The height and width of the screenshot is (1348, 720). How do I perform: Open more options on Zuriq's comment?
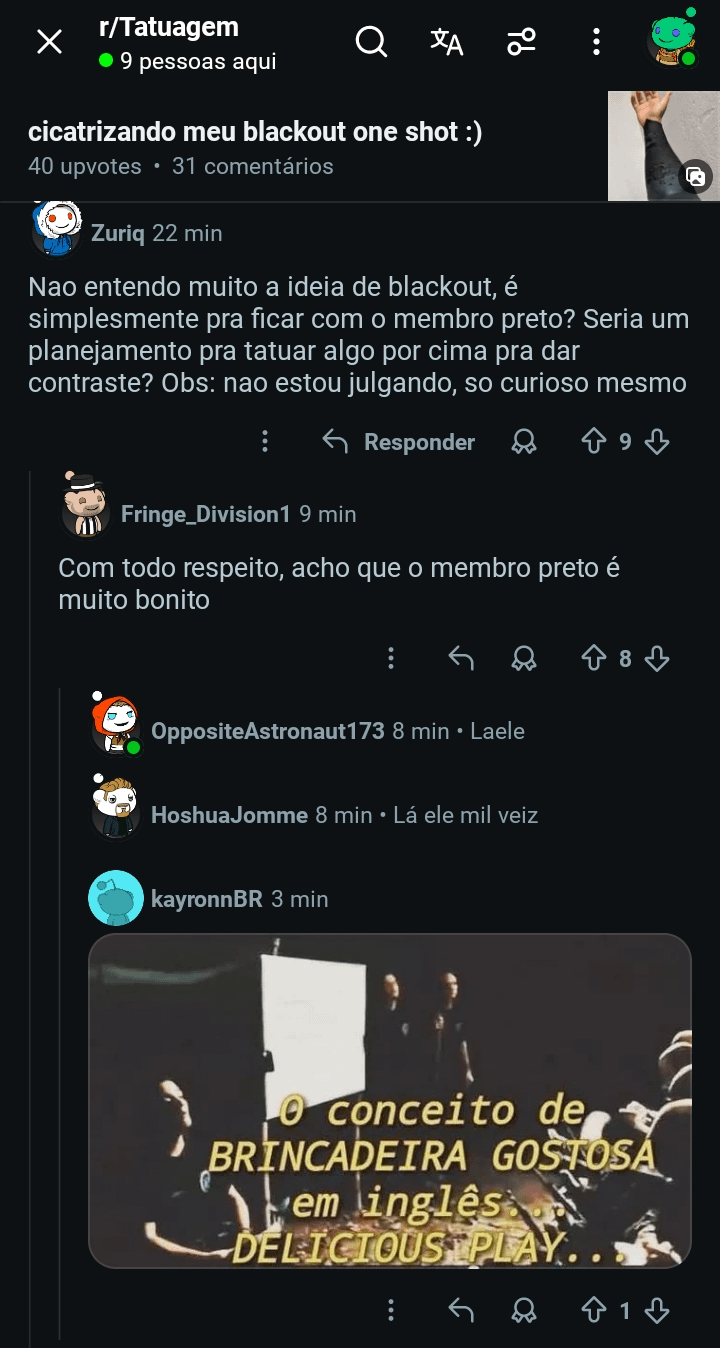click(x=265, y=442)
